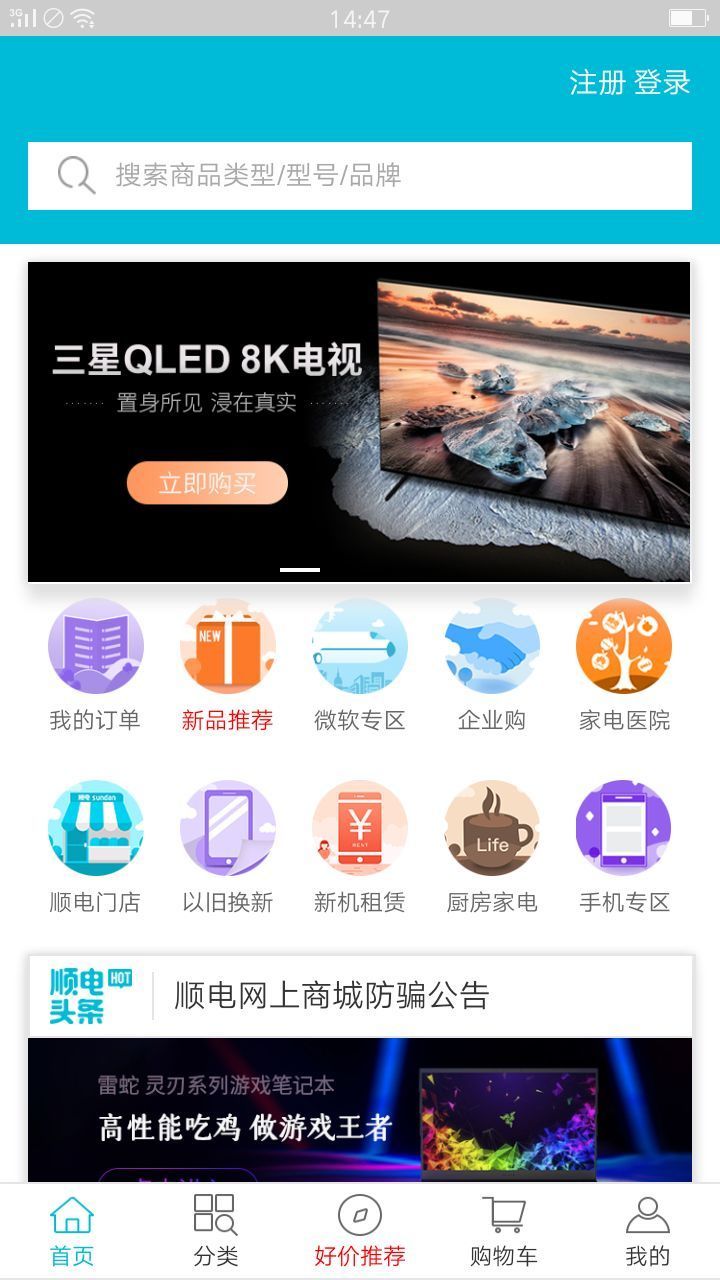720x1280 pixels.
Task: Tap 注册 登录 to sign in
Action: pyautogui.click(x=628, y=83)
